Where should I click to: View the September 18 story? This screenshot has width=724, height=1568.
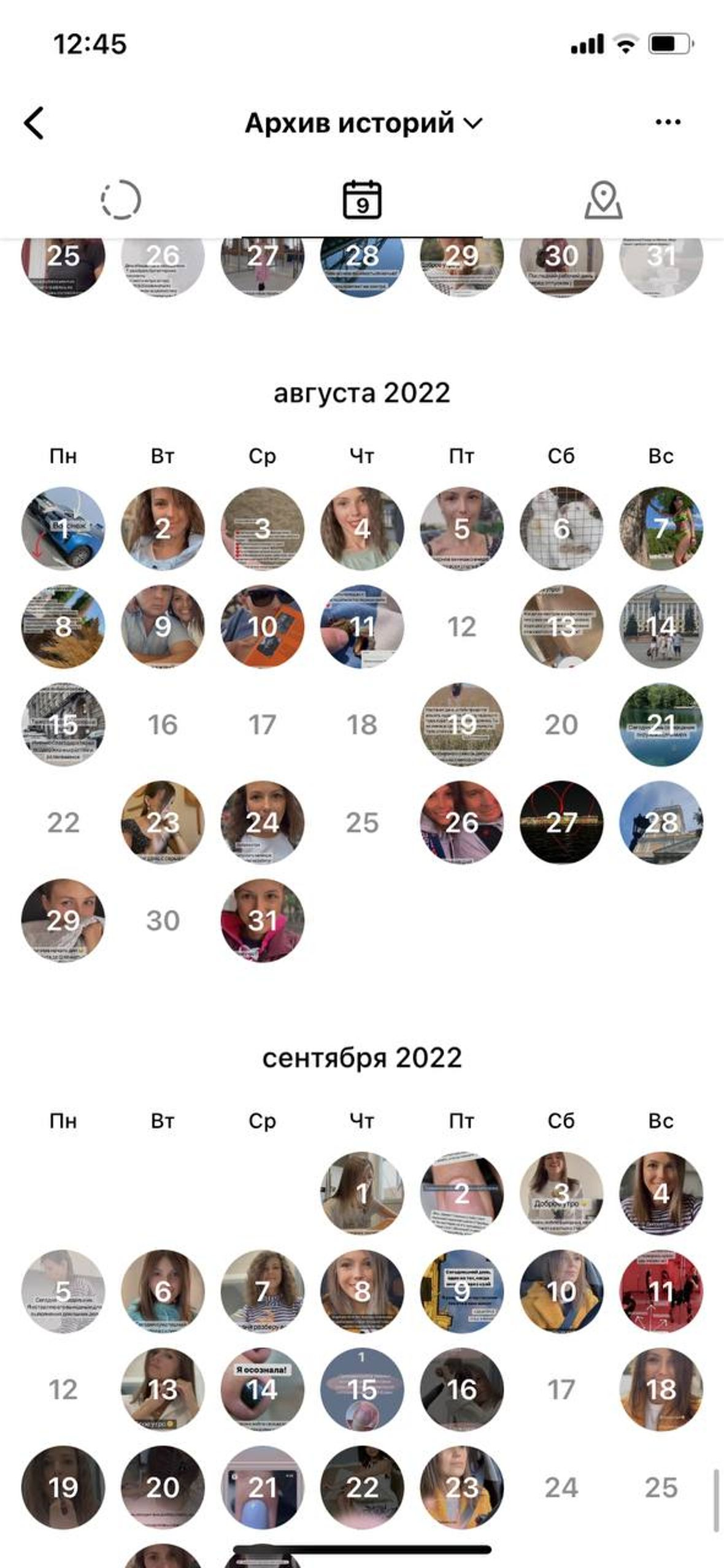click(661, 1389)
